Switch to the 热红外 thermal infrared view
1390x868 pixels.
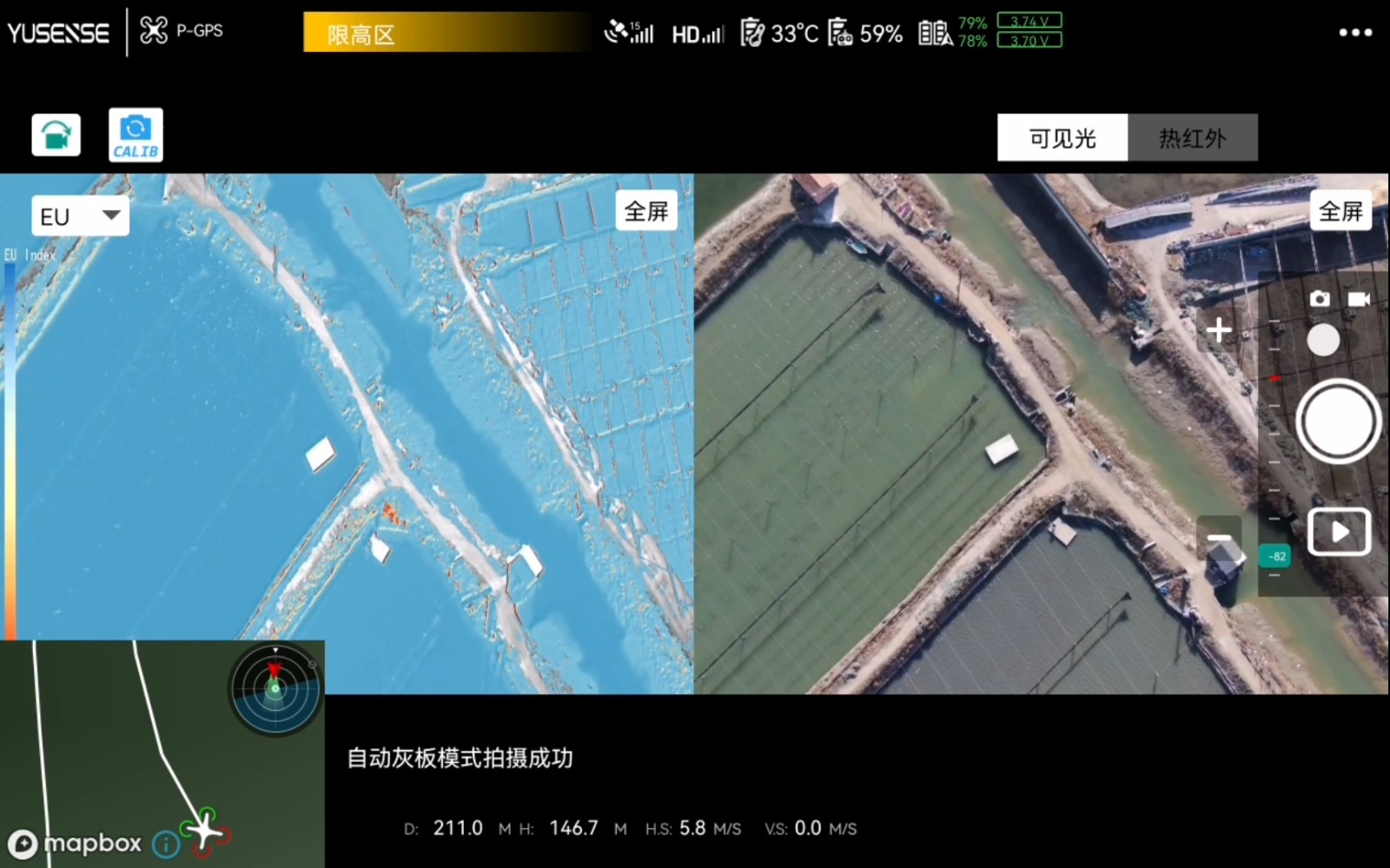(1192, 137)
